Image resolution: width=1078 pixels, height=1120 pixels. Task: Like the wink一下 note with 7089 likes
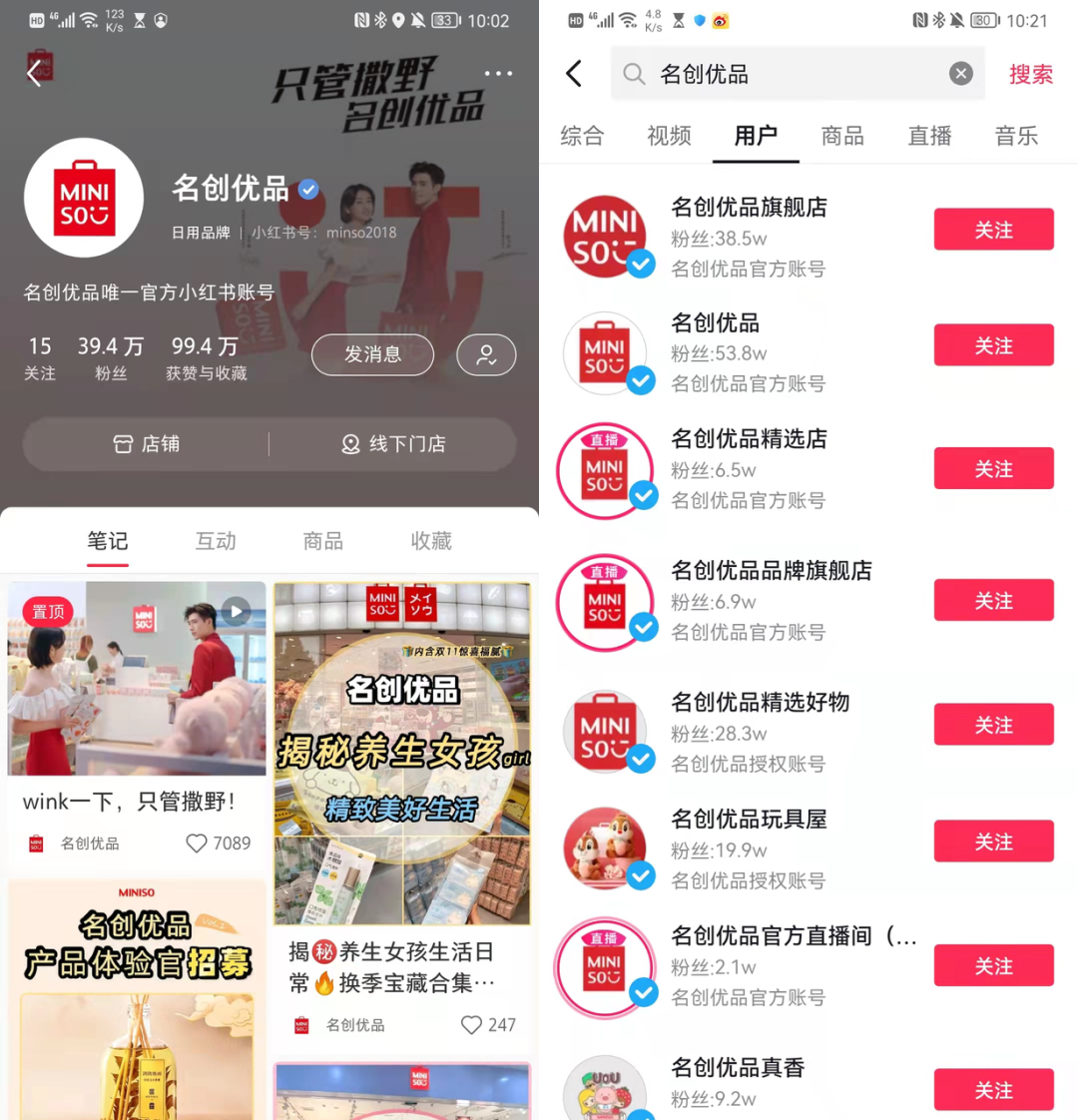tap(198, 843)
